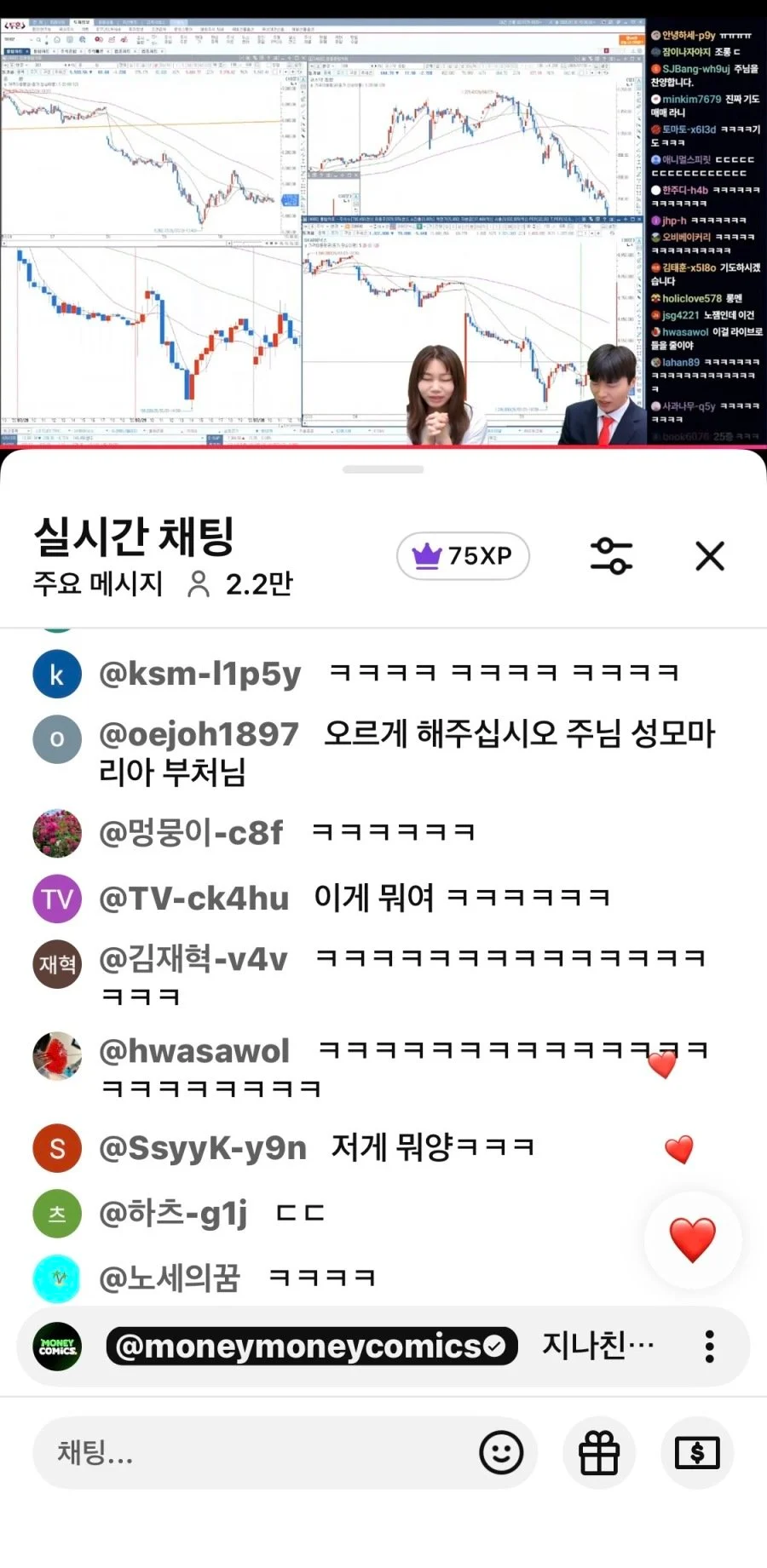Open more options on pinned moneymoneycomics message
This screenshot has width=767, height=1568.
click(709, 1347)
